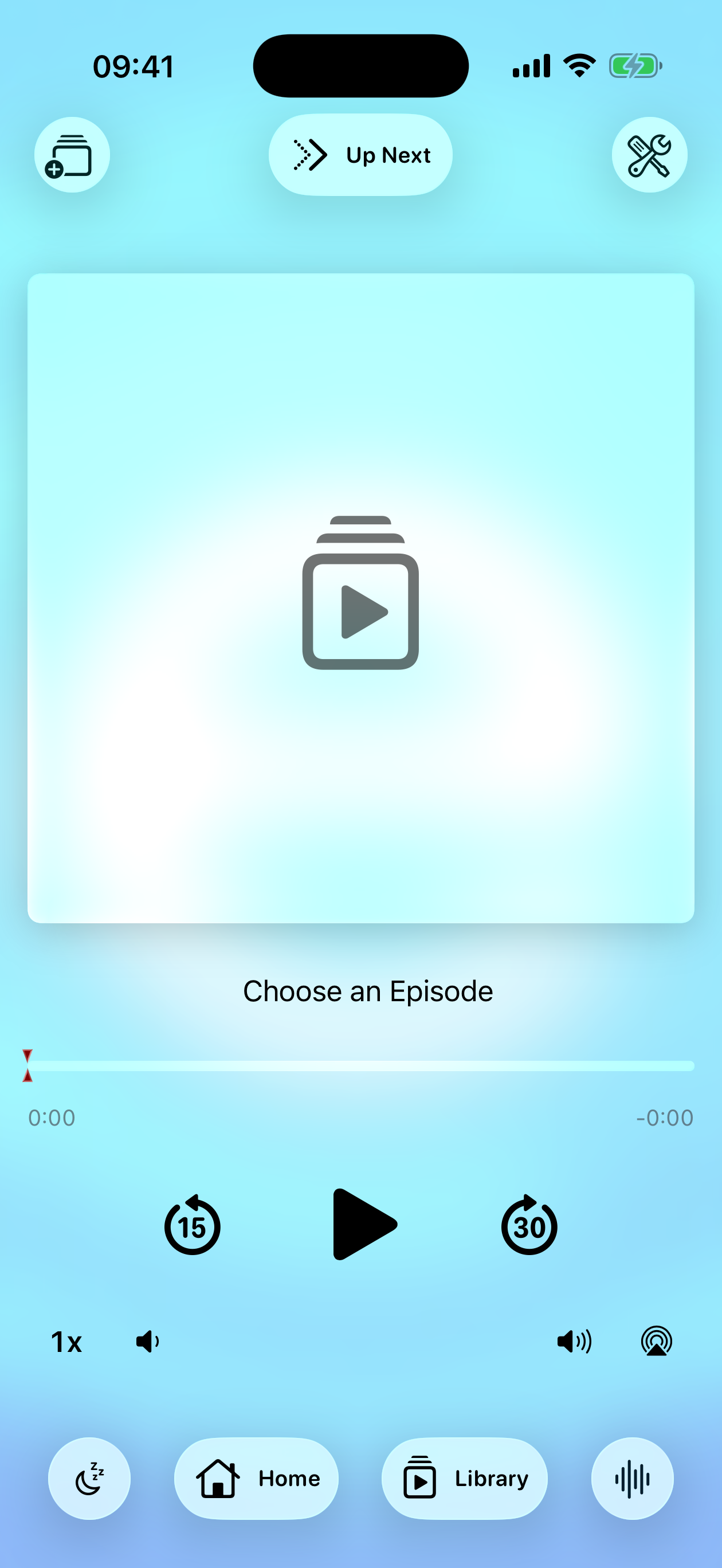The image size is (722, 1568).
Task: Skip back 15 seconds
Action: coord(193,1225)
